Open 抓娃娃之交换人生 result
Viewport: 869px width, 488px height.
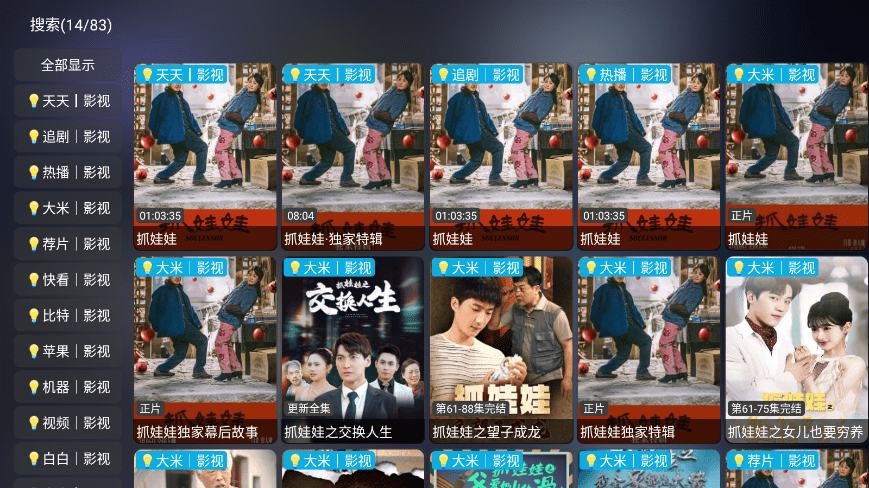coord(353,350)
